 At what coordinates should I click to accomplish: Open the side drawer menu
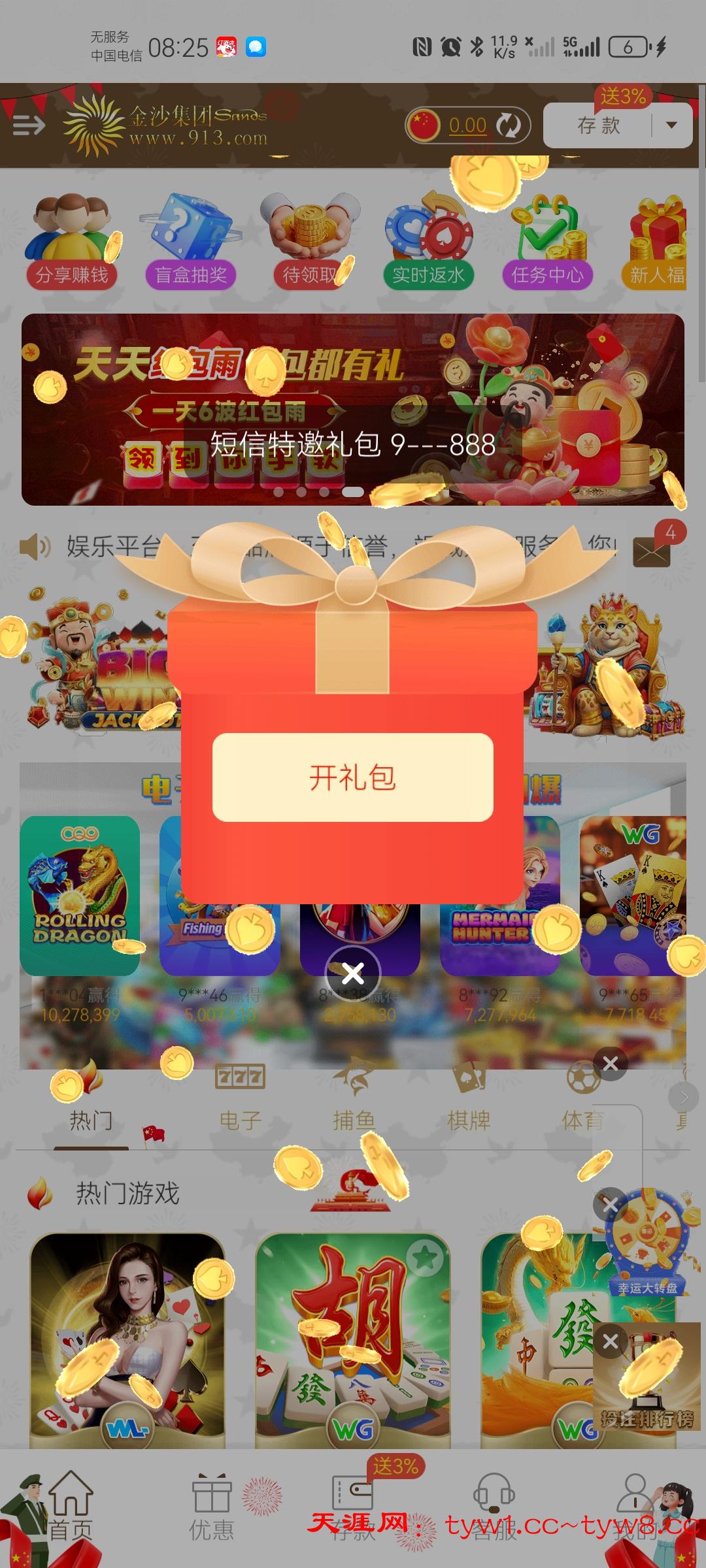tap(29, 124)
